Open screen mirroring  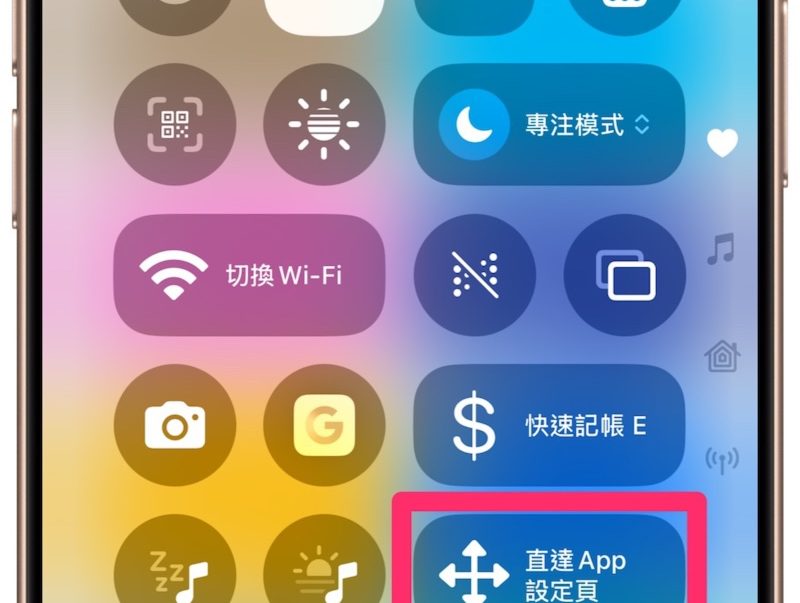[624, 274]
